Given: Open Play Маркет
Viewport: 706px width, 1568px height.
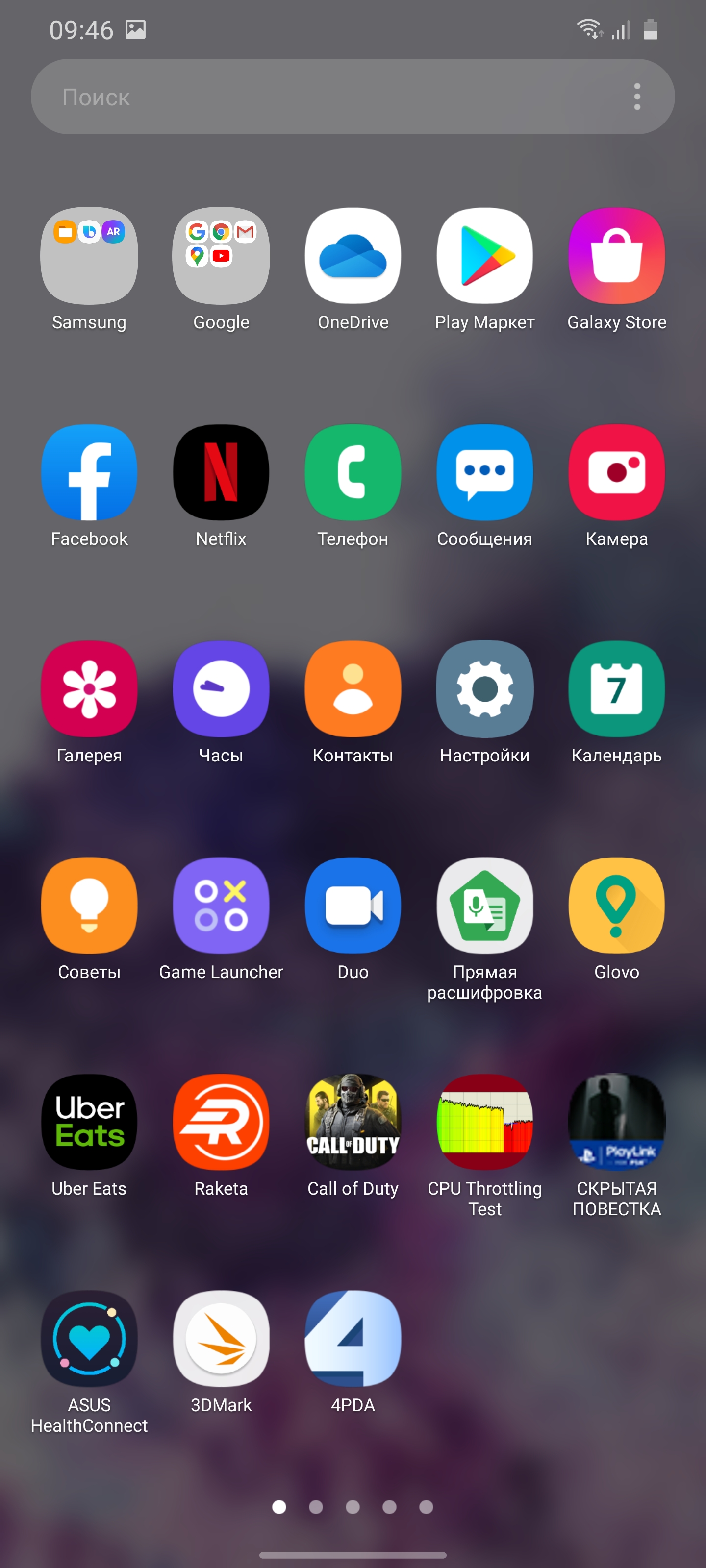Looking at the screenshot, I should coord(485,256).
